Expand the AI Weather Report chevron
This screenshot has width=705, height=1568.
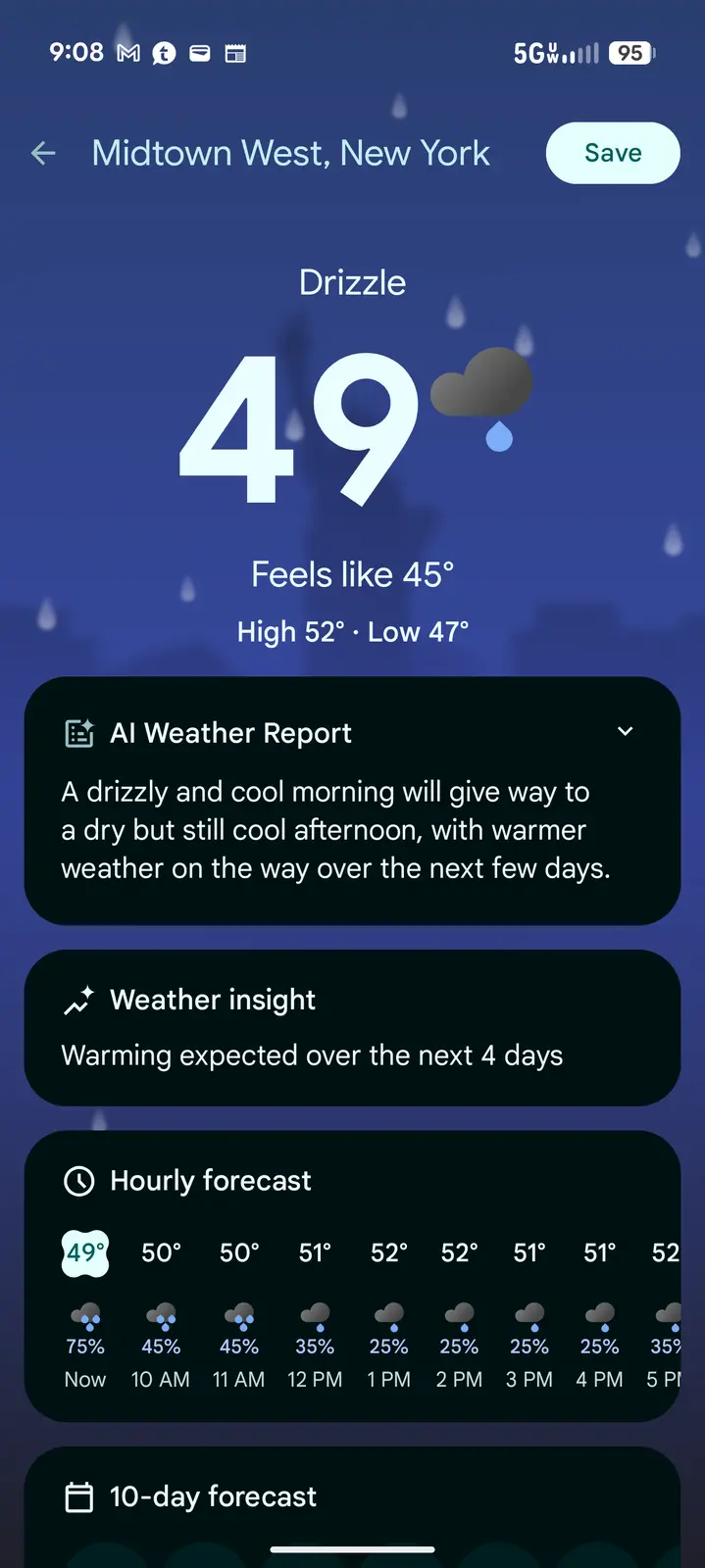625,732
